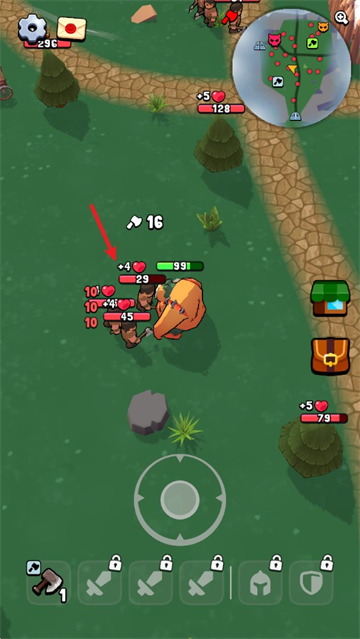The width and height of the screenshot is (360, 639).
Task: Zoom the minimap with the magnifier
Action: [341, 18]
